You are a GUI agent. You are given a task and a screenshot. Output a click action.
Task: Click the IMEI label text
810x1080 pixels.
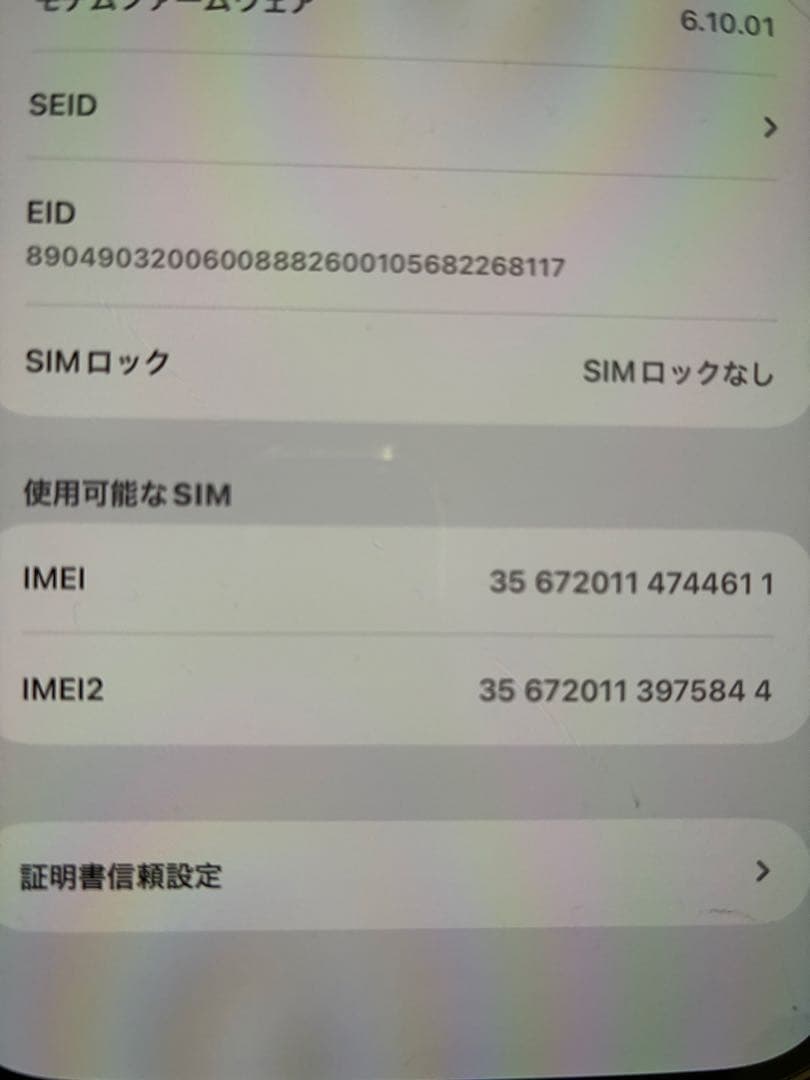[55, 578]
